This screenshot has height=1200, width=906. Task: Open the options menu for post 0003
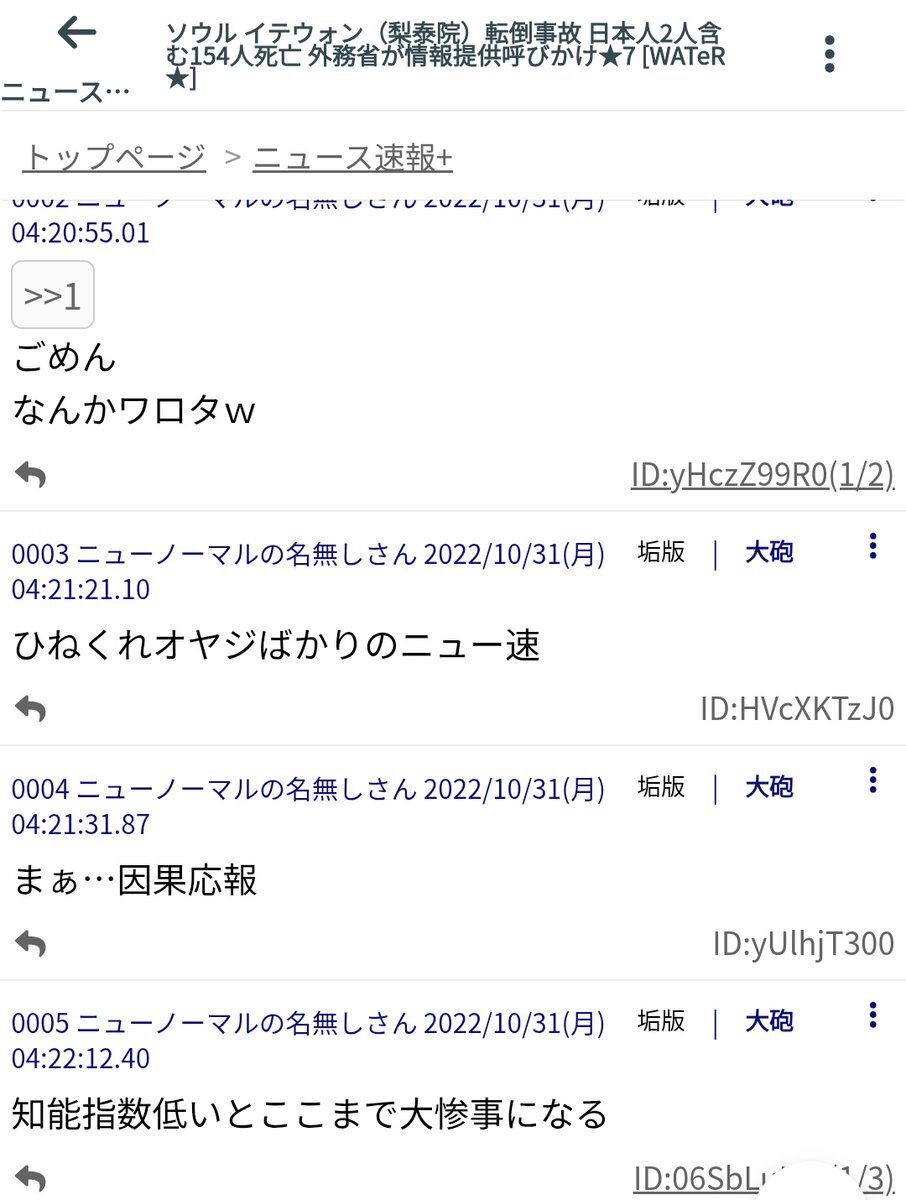click(873, 546)
